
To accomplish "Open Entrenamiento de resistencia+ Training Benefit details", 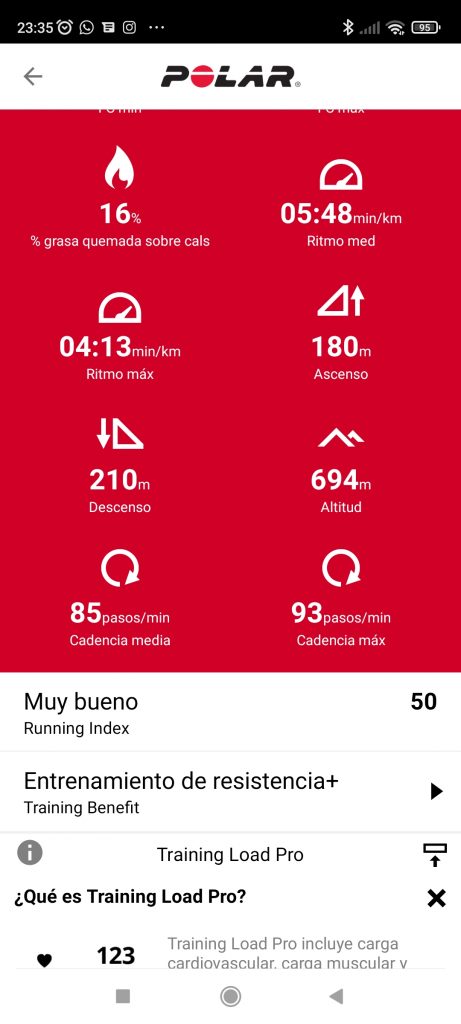I will (x=230, y=792).
